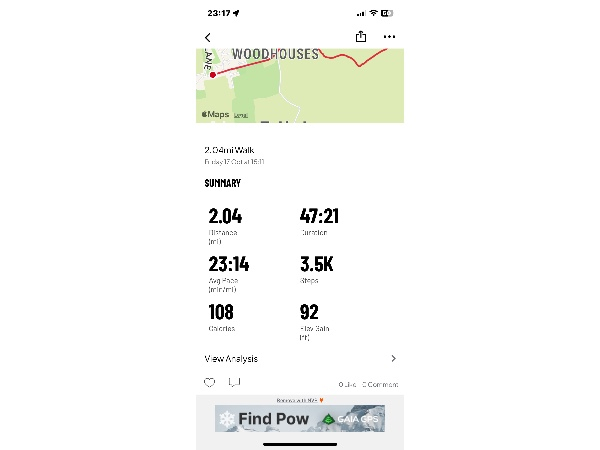The width and height of the screenshot is (600, 450).
Task: Open the Find Pow Gaia GPS ad
Action: [300, 419]
